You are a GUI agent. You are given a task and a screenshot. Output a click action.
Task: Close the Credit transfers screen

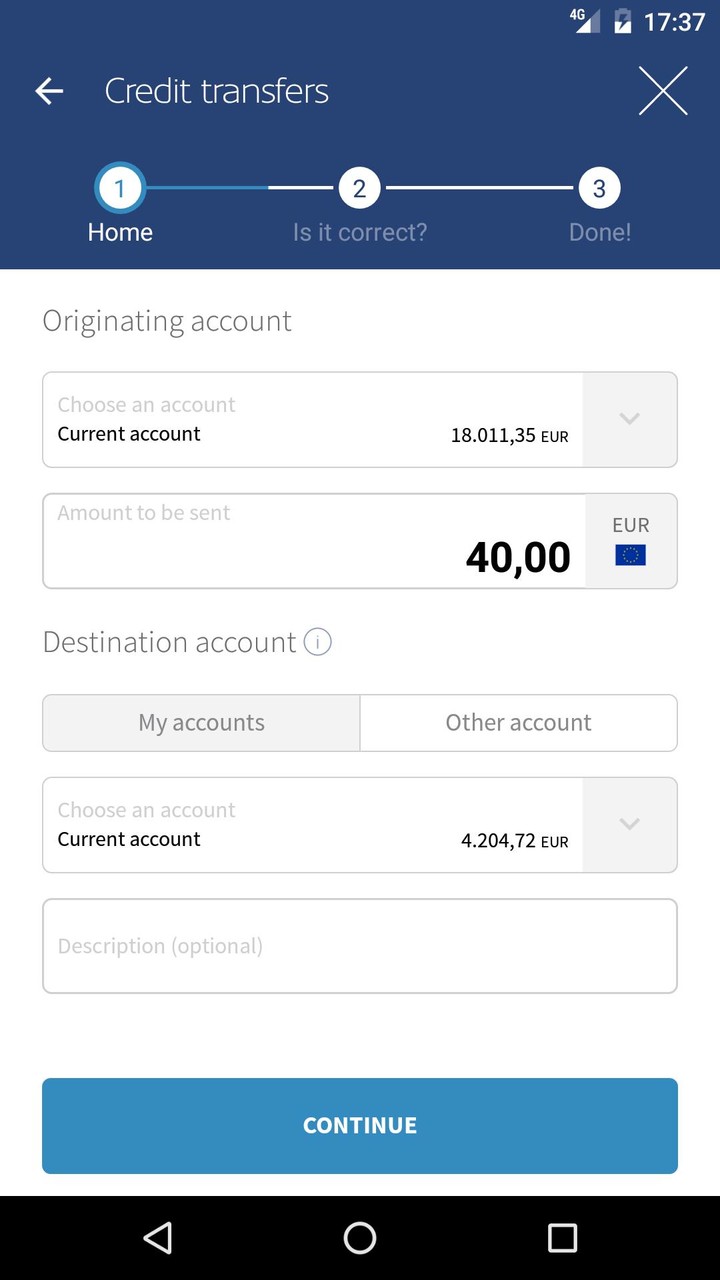tap(663, 92)
